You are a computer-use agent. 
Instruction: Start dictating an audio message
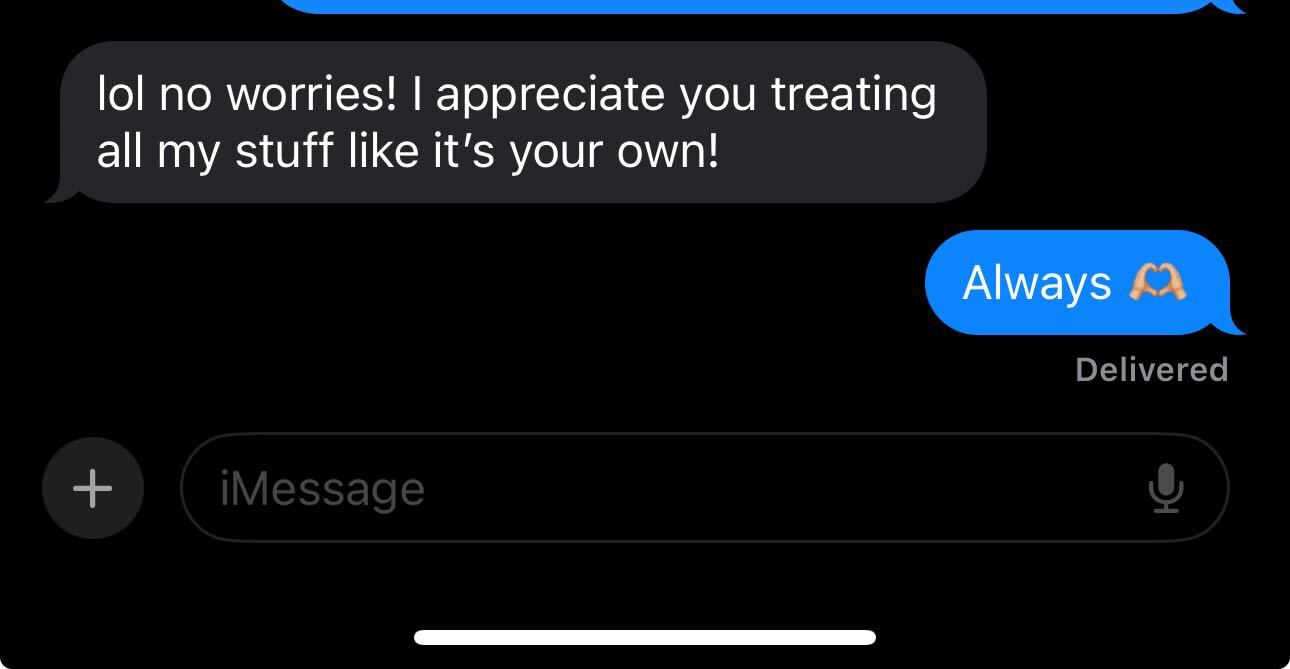(1165, 489)
